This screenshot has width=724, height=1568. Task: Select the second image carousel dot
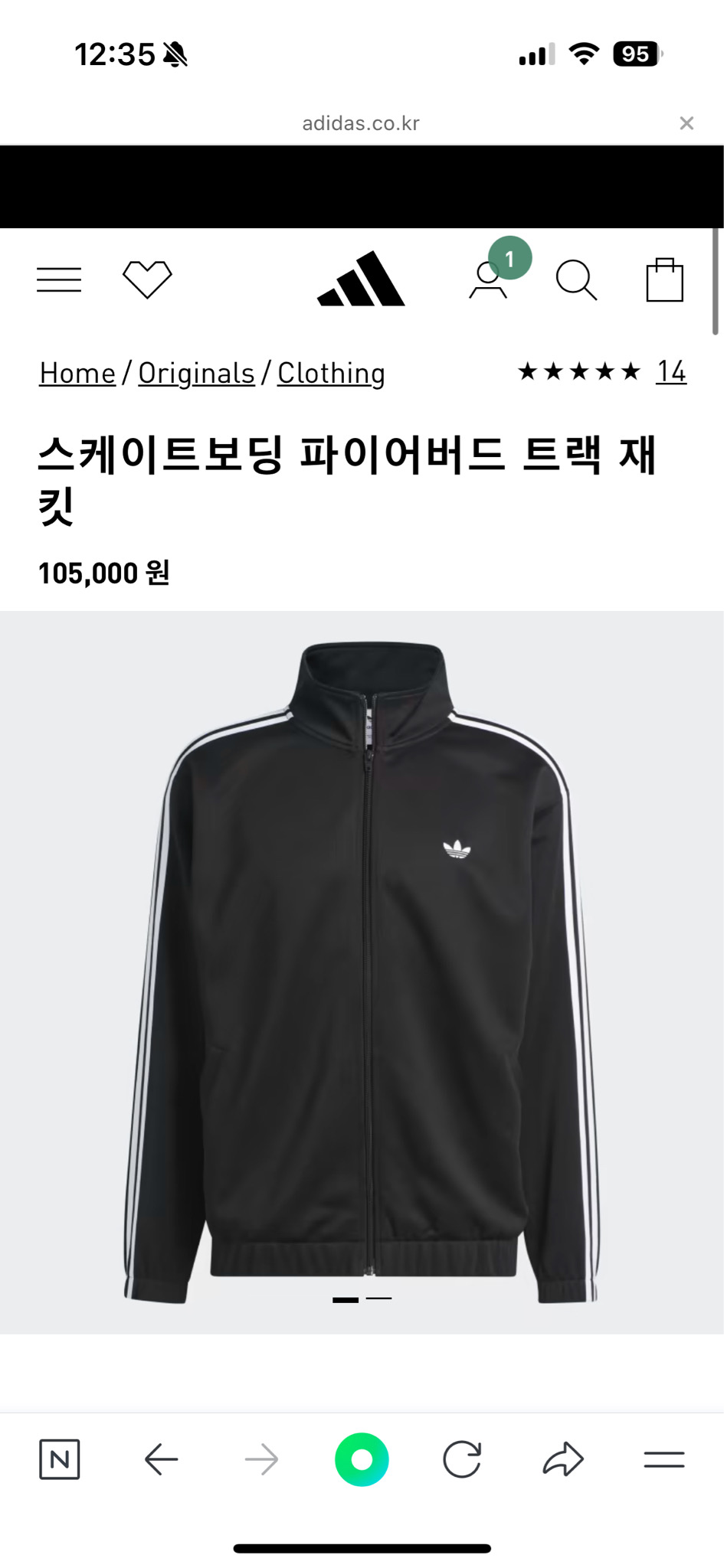380,1298
